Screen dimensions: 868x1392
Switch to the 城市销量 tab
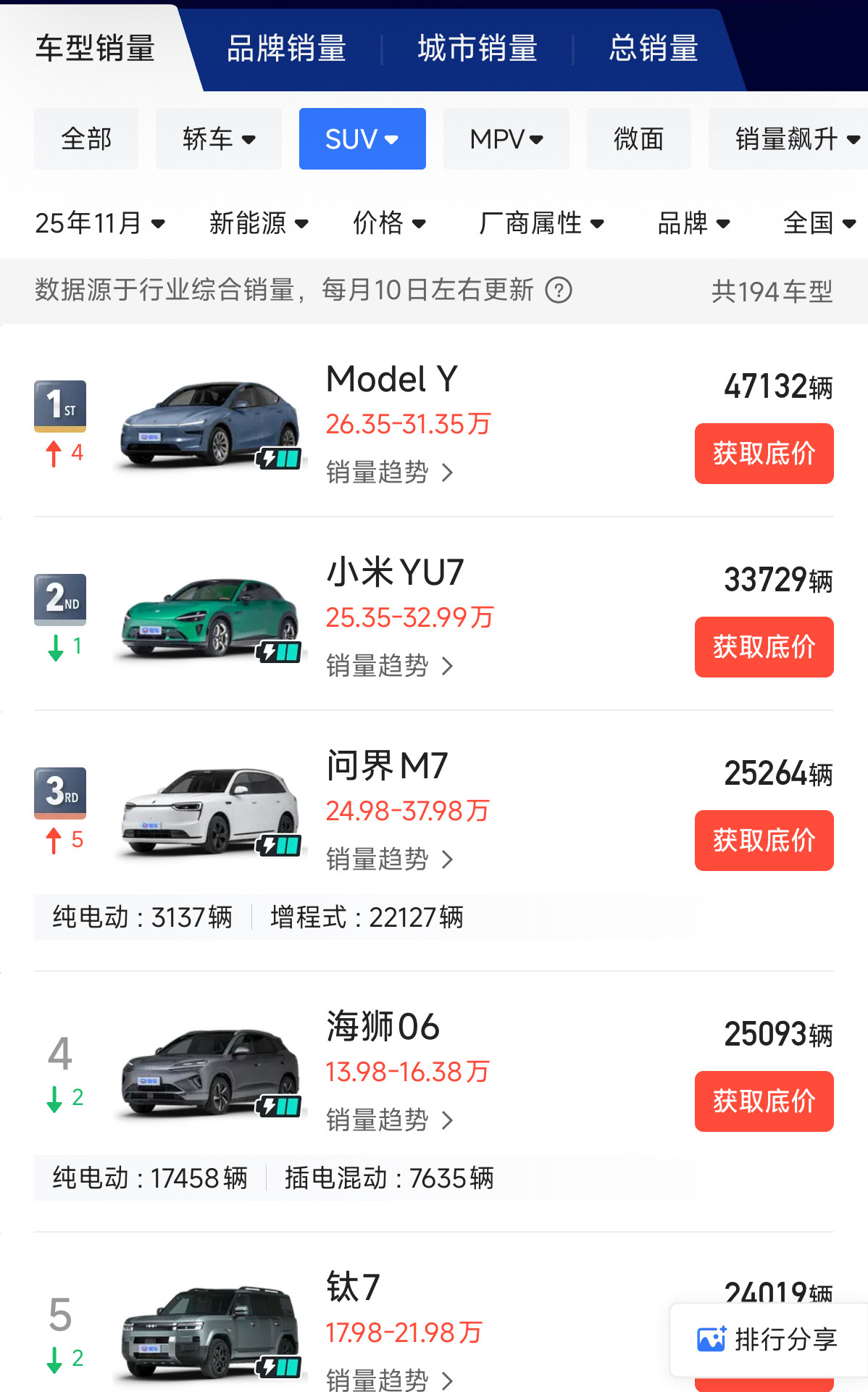pos(476,48)
